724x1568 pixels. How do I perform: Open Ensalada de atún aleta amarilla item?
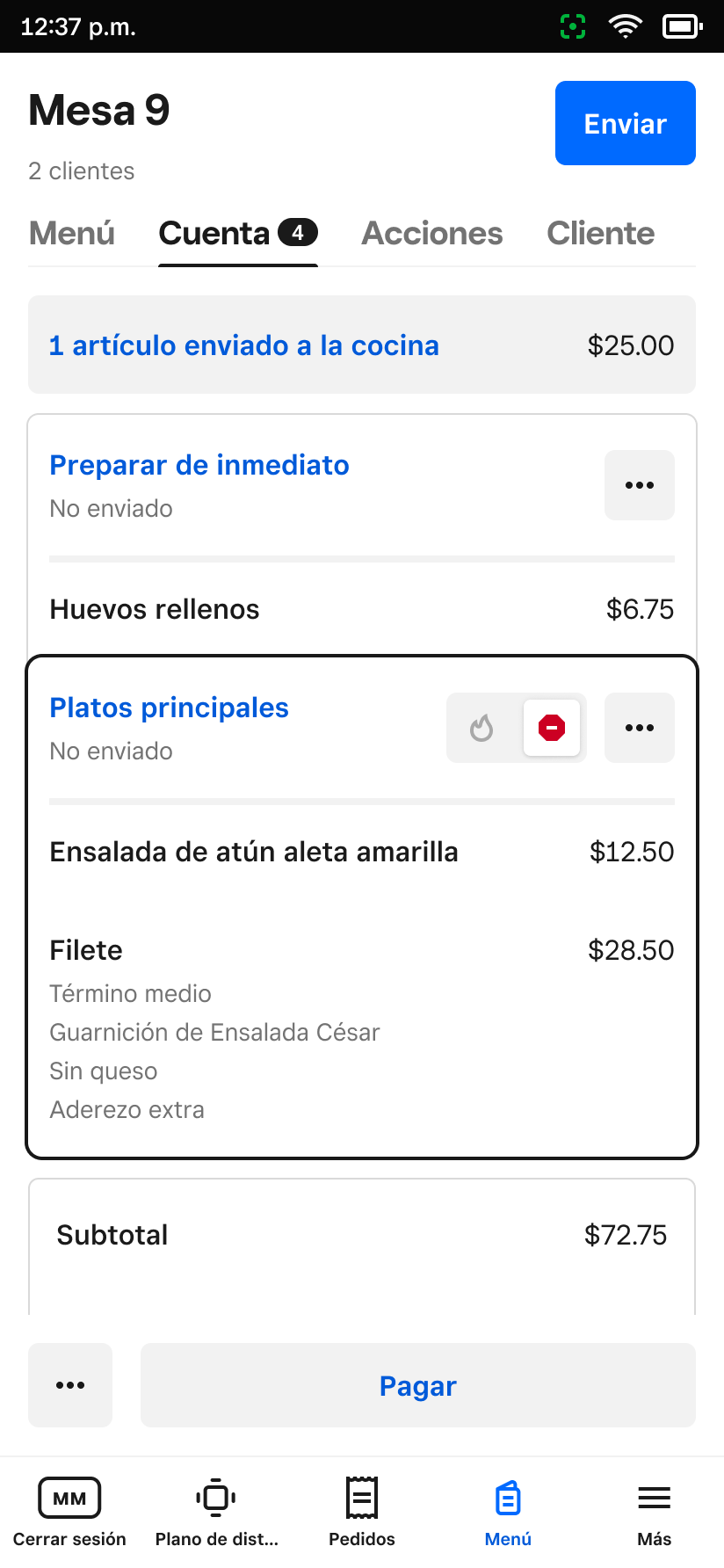point(362,852)
